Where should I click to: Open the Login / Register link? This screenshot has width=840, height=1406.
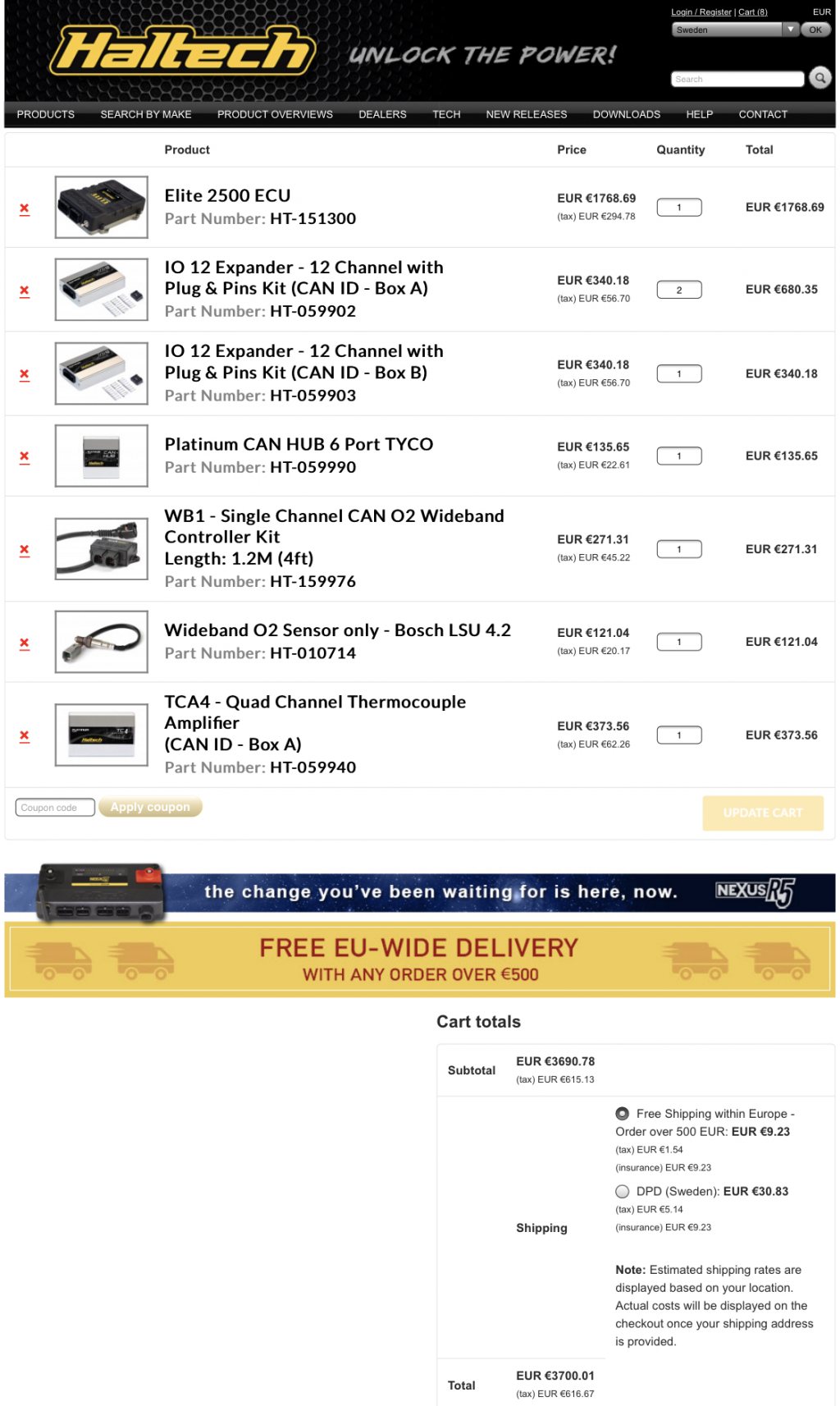pyautogui.click(x=701, y=12)
